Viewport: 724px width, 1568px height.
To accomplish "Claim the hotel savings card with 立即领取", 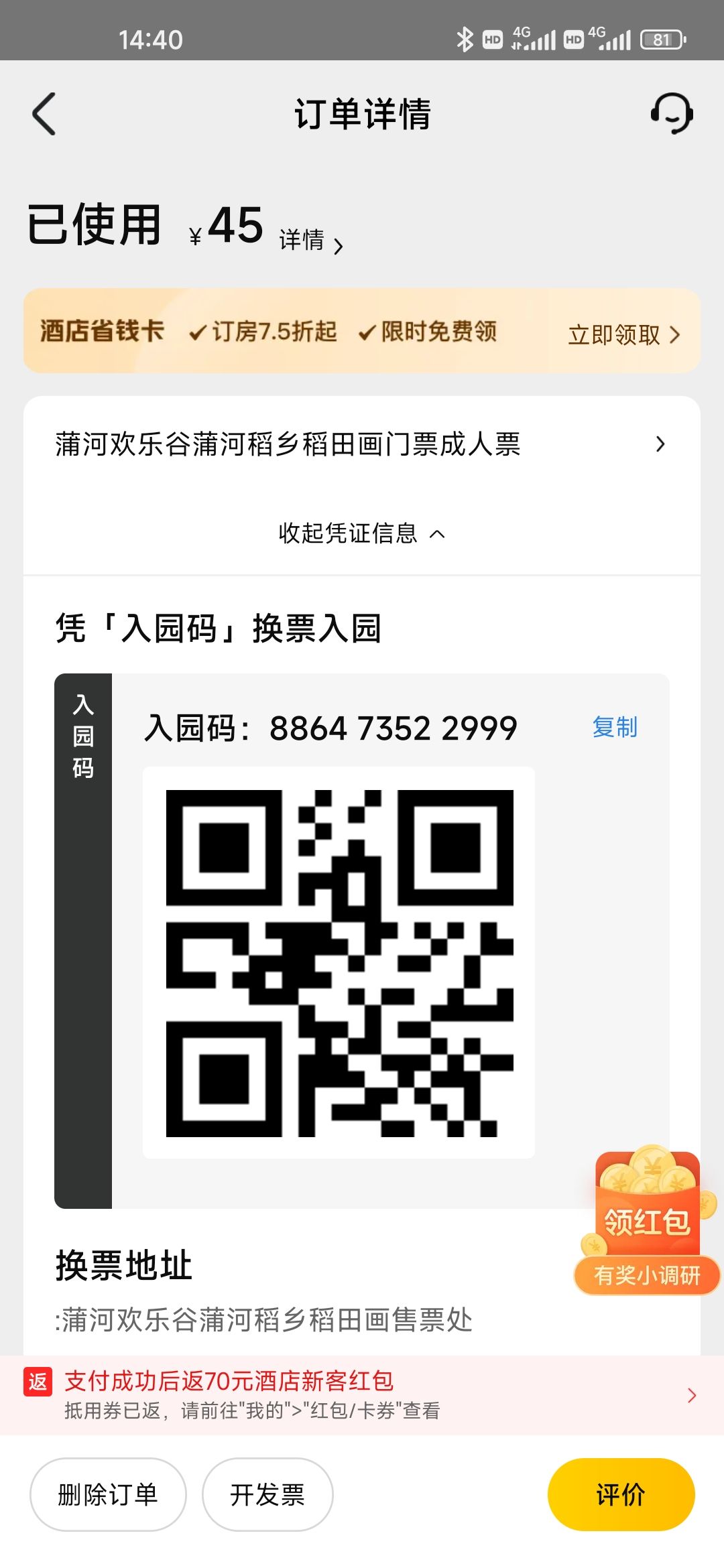I will pyautogui.click(x=623, y=334).
